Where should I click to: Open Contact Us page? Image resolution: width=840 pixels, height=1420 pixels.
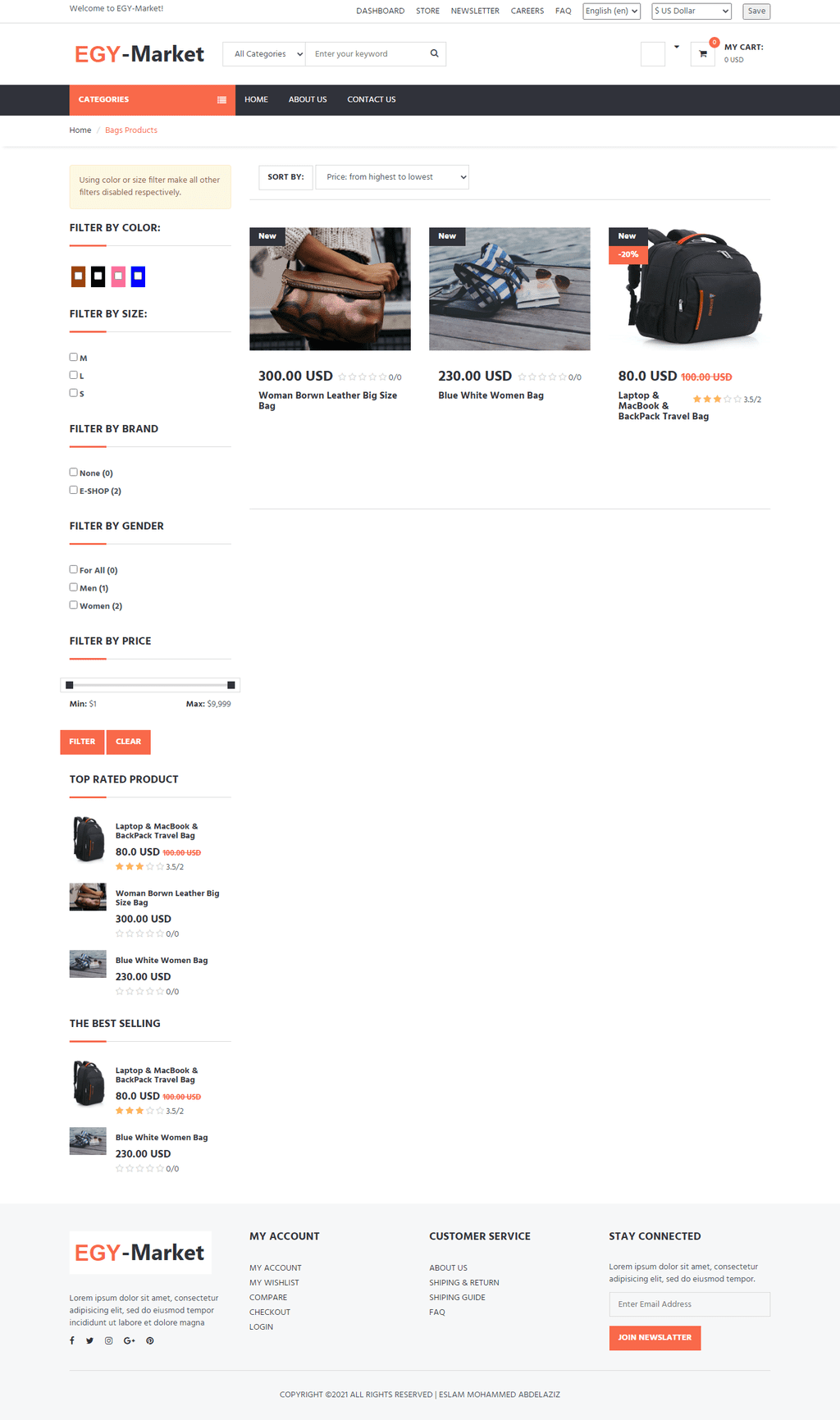(372, 100)
